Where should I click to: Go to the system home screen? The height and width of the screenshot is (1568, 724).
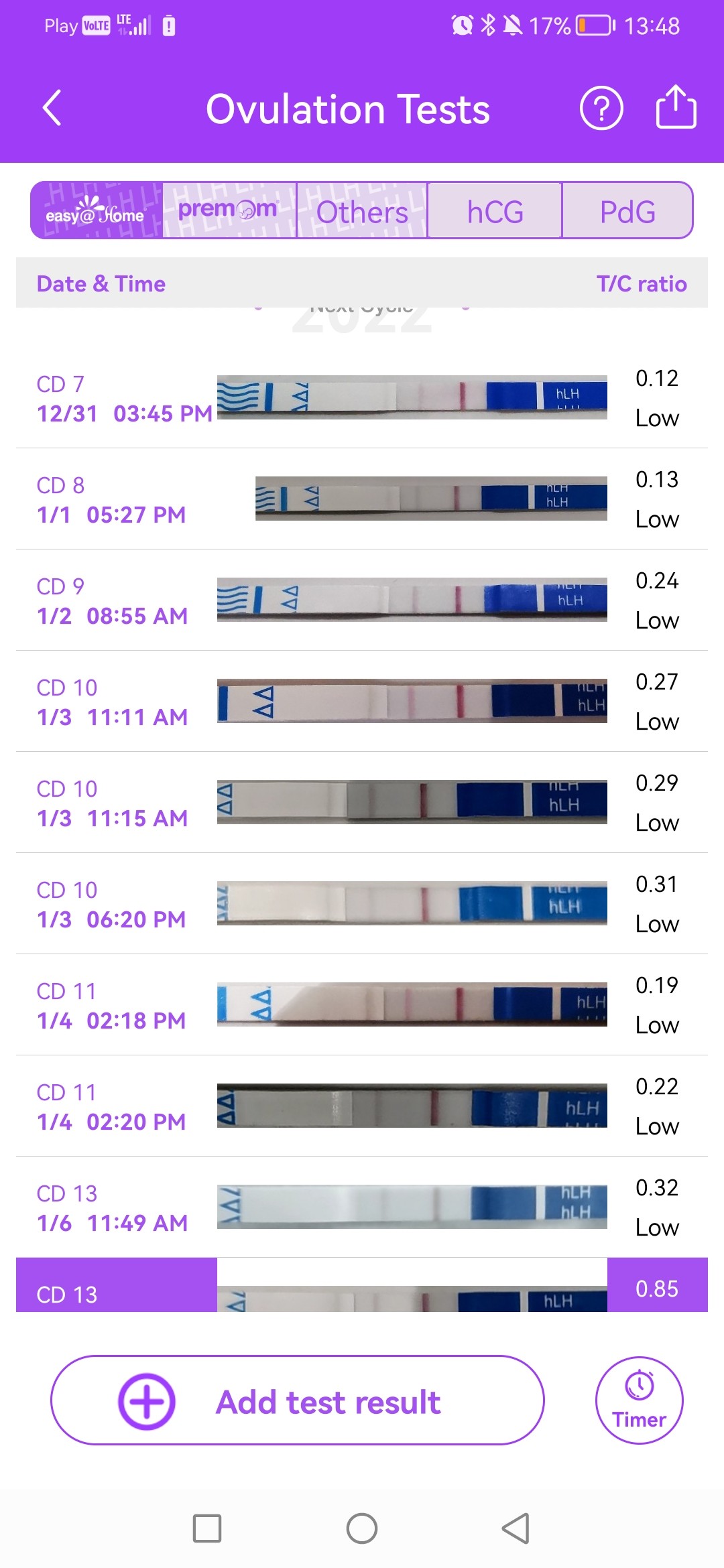click(x=362, y=1528)
